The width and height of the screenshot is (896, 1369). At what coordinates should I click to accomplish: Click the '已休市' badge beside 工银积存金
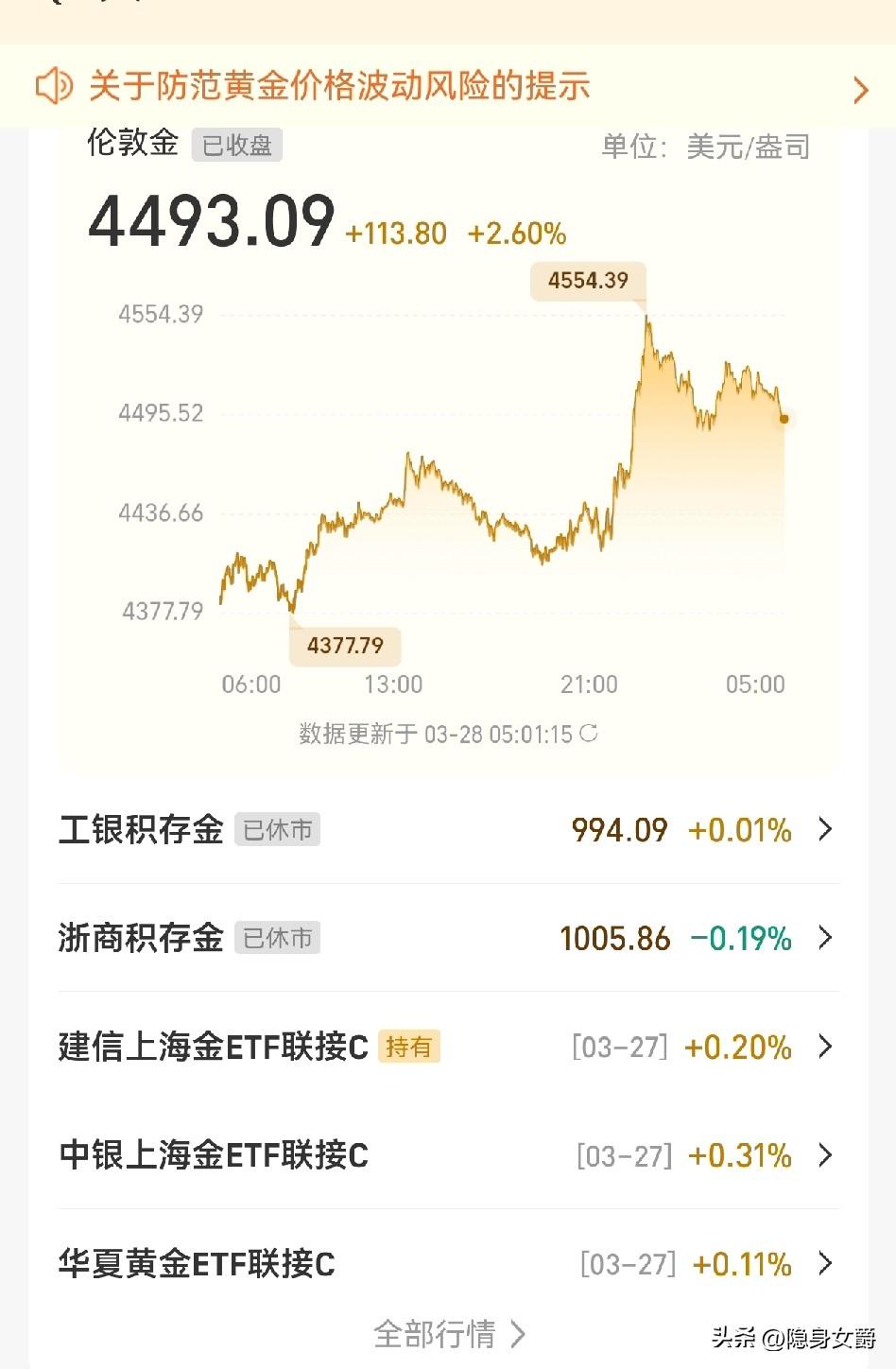tap(277, 829)
